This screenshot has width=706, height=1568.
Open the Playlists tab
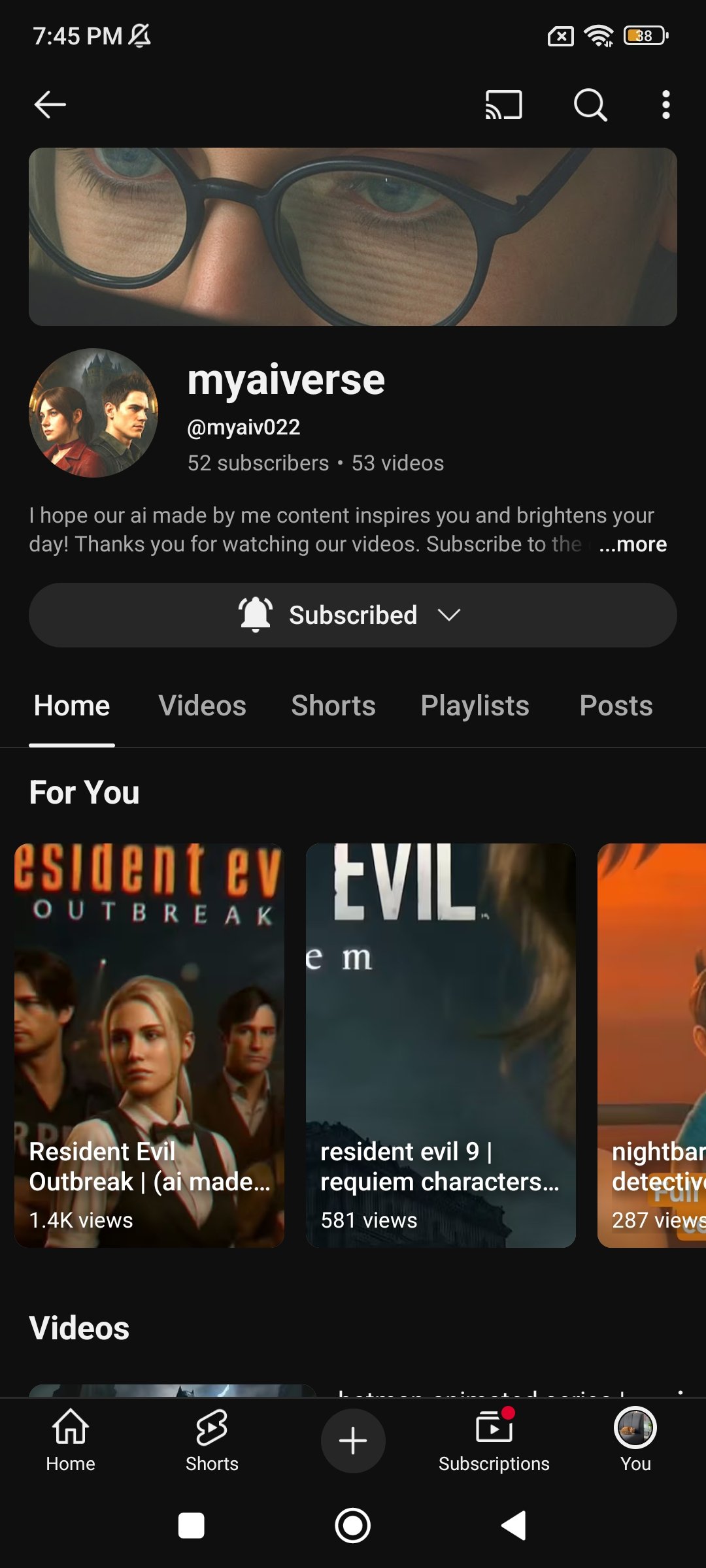[475, 706]
